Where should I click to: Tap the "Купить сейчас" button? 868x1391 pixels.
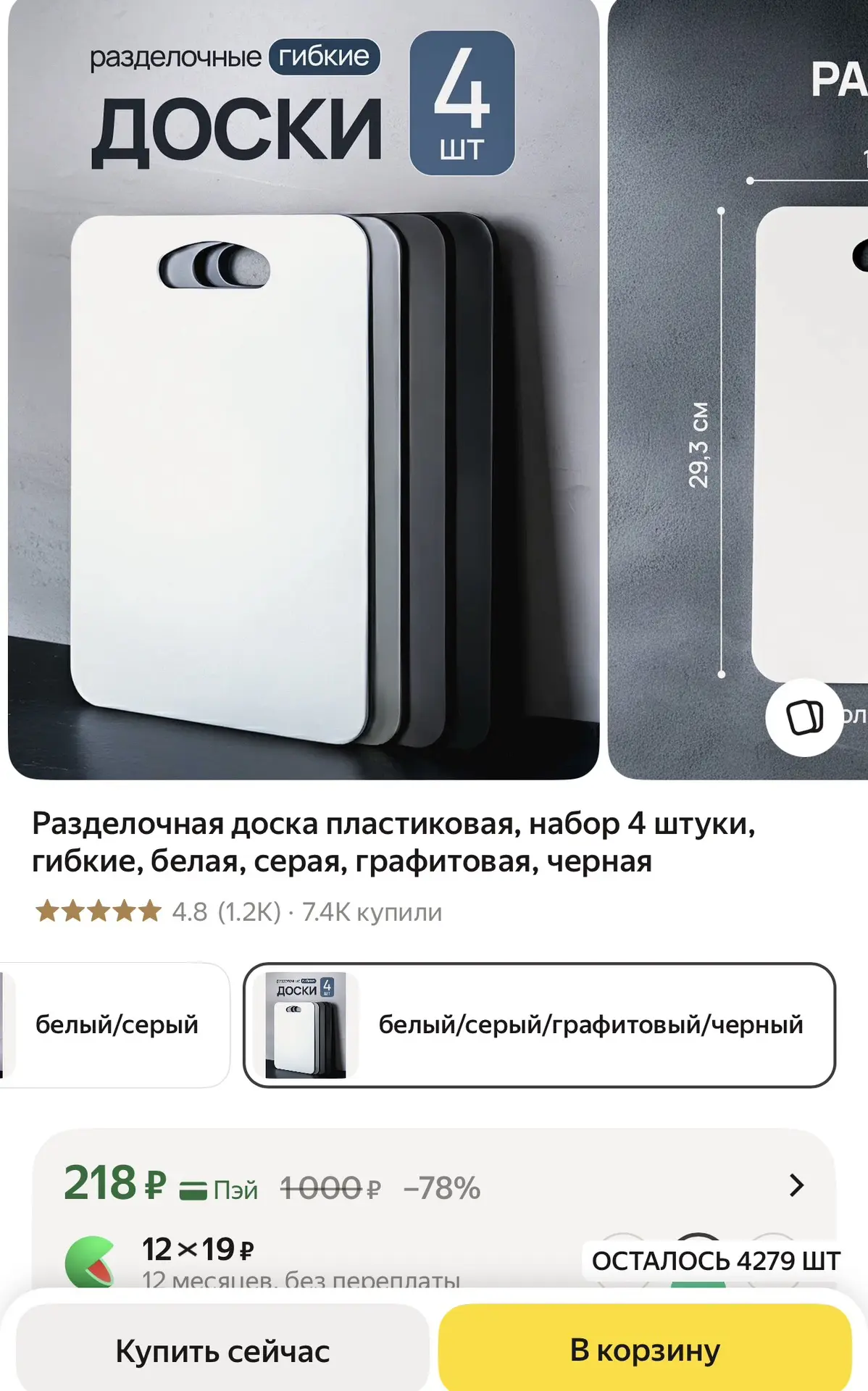point(222,1350)
